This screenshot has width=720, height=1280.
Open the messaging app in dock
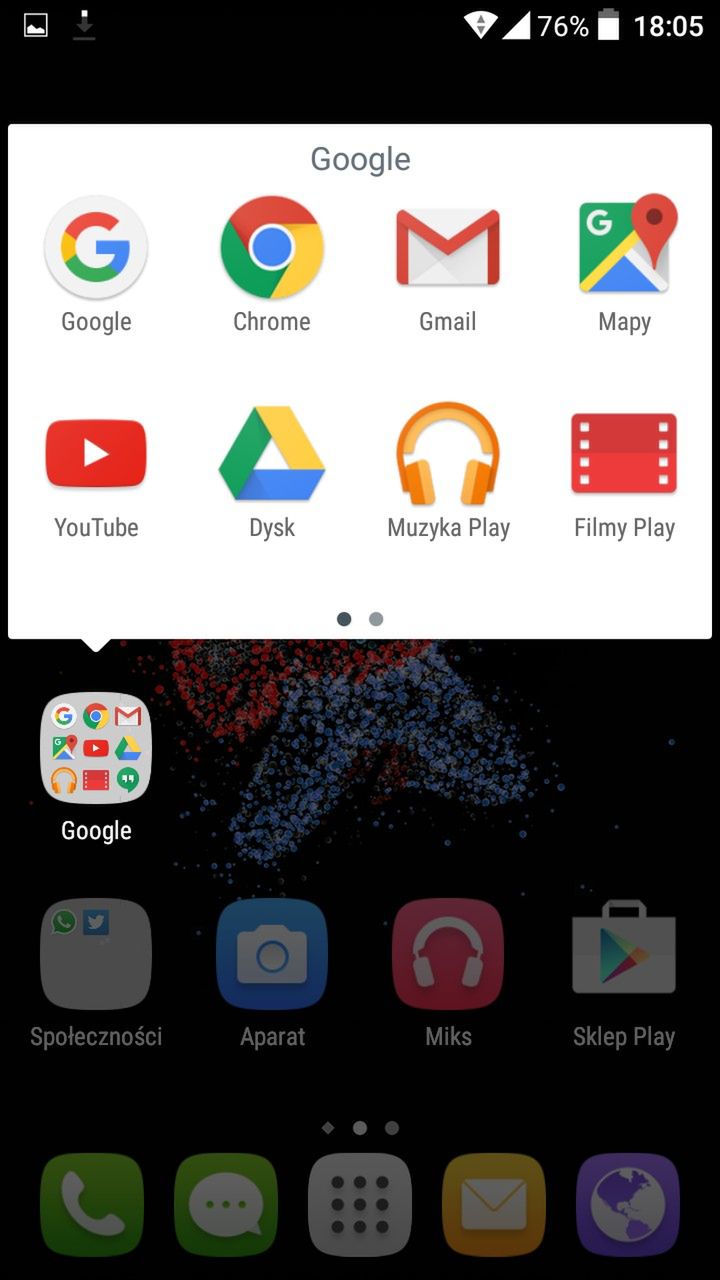coord(226,1205)
